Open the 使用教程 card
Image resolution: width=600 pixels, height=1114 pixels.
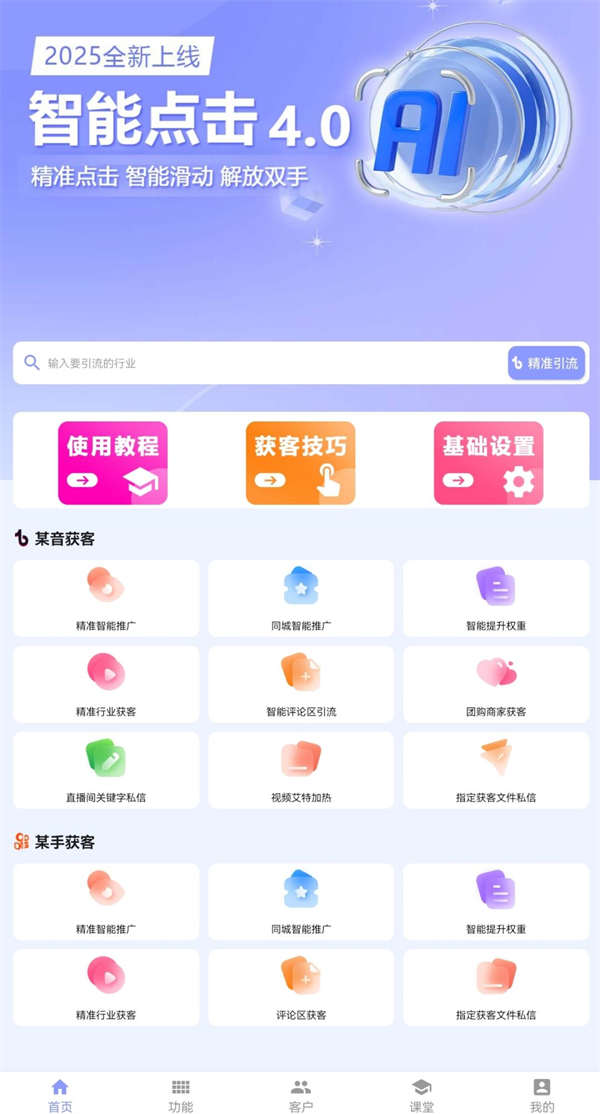pyautogui.click(x=112, y=462)
